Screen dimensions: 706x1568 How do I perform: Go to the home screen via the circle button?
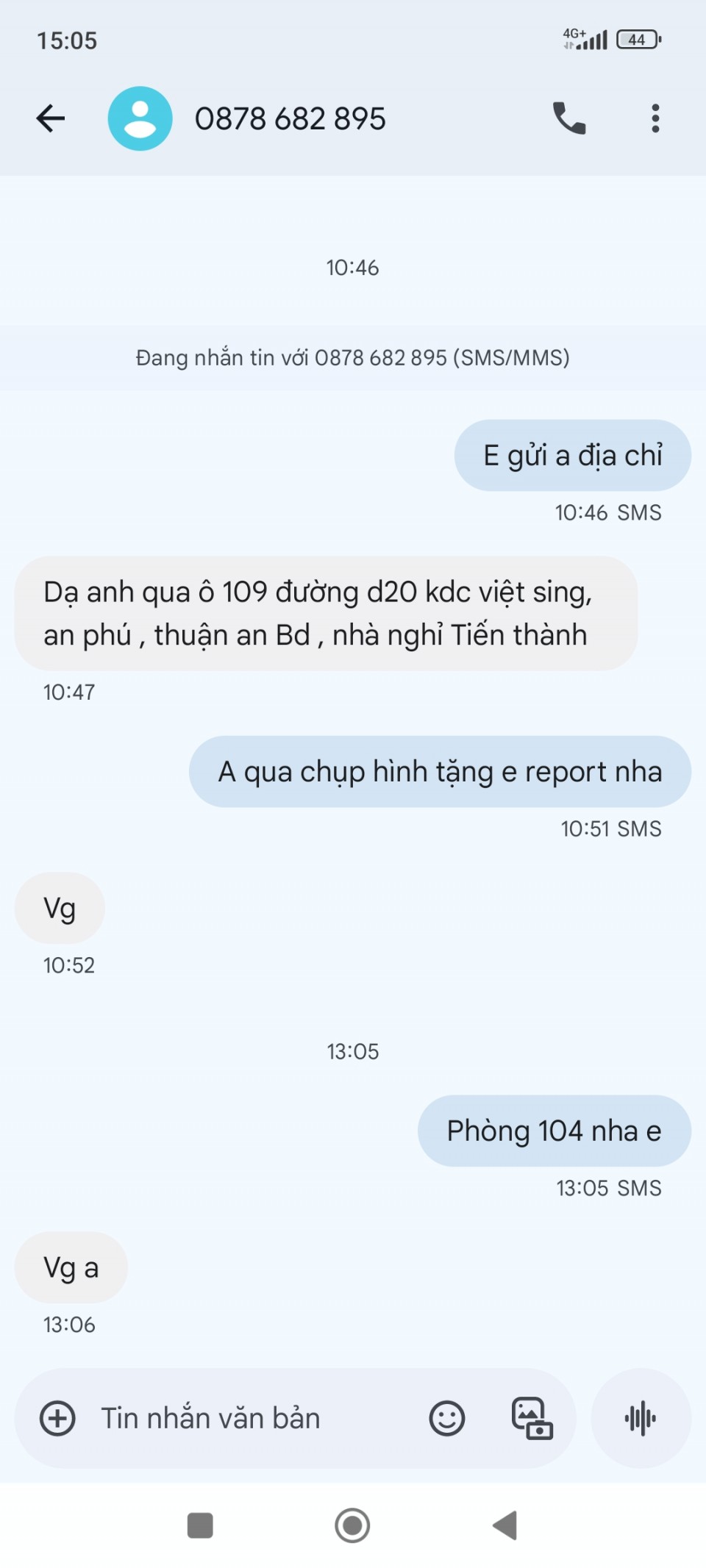pyautogui.click(x=352, y=1525)
